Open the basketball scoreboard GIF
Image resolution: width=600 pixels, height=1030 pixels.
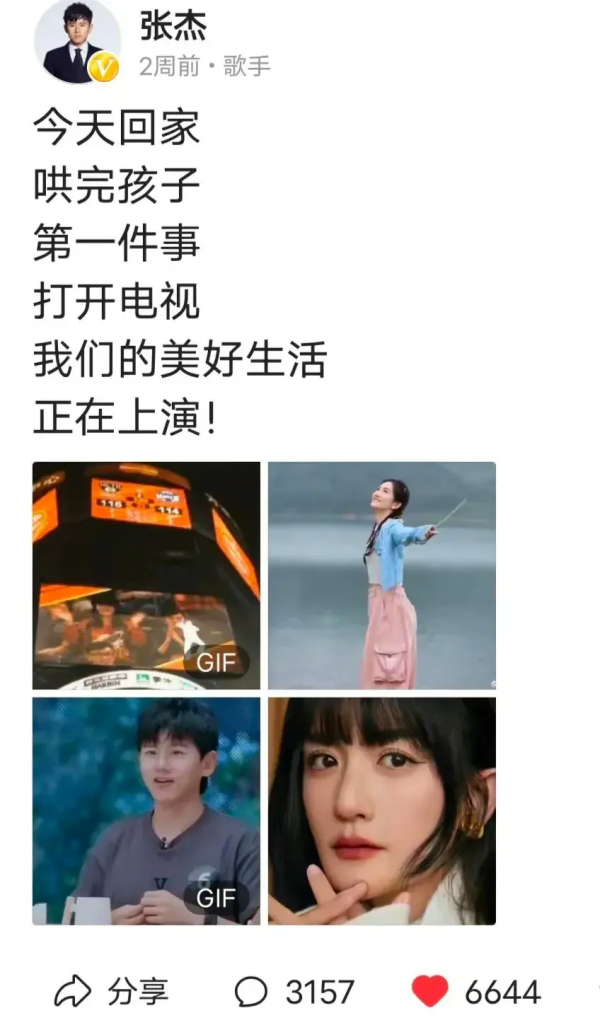pos(146,575)
